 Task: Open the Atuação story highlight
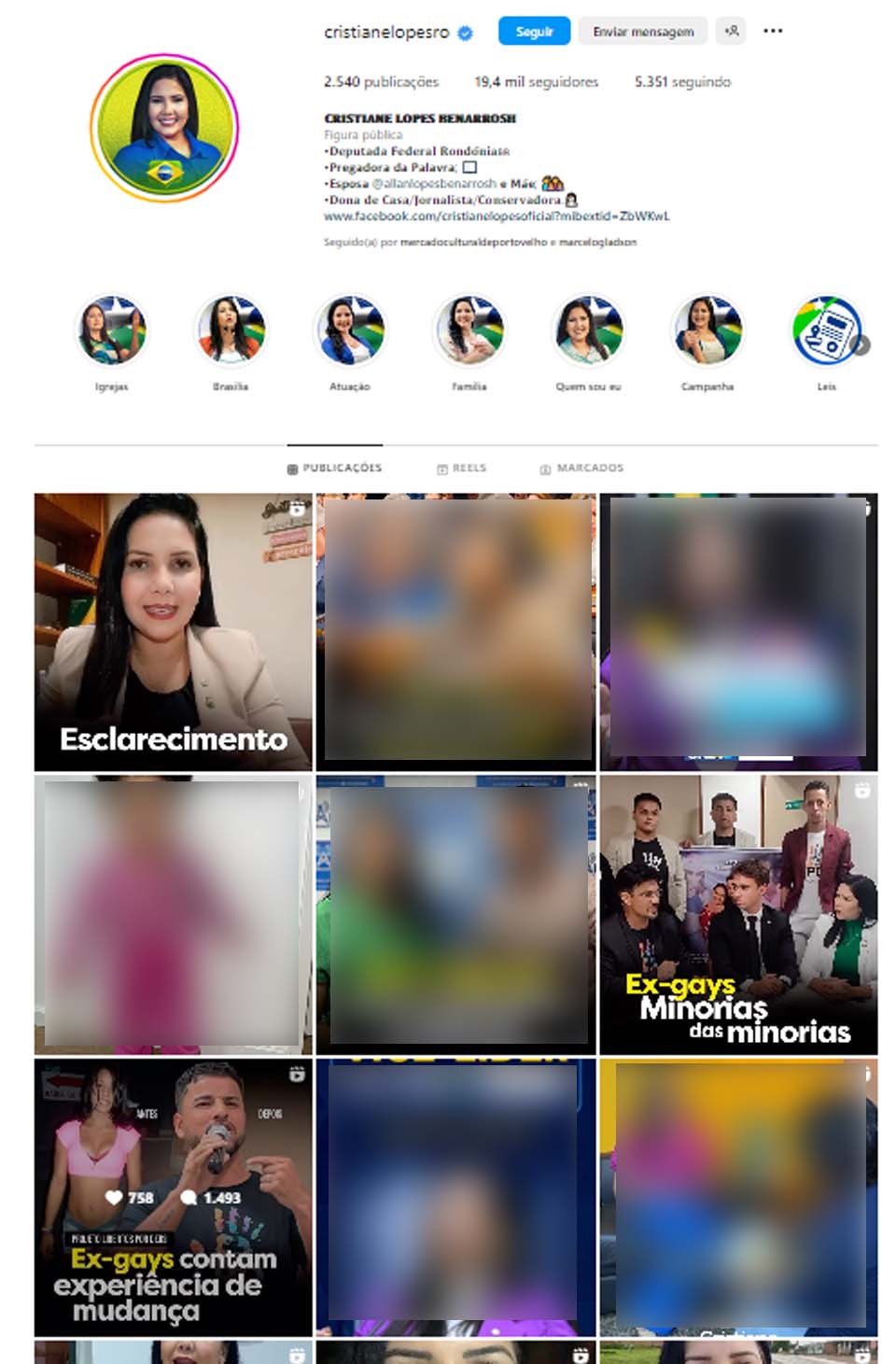coord(350,330)
